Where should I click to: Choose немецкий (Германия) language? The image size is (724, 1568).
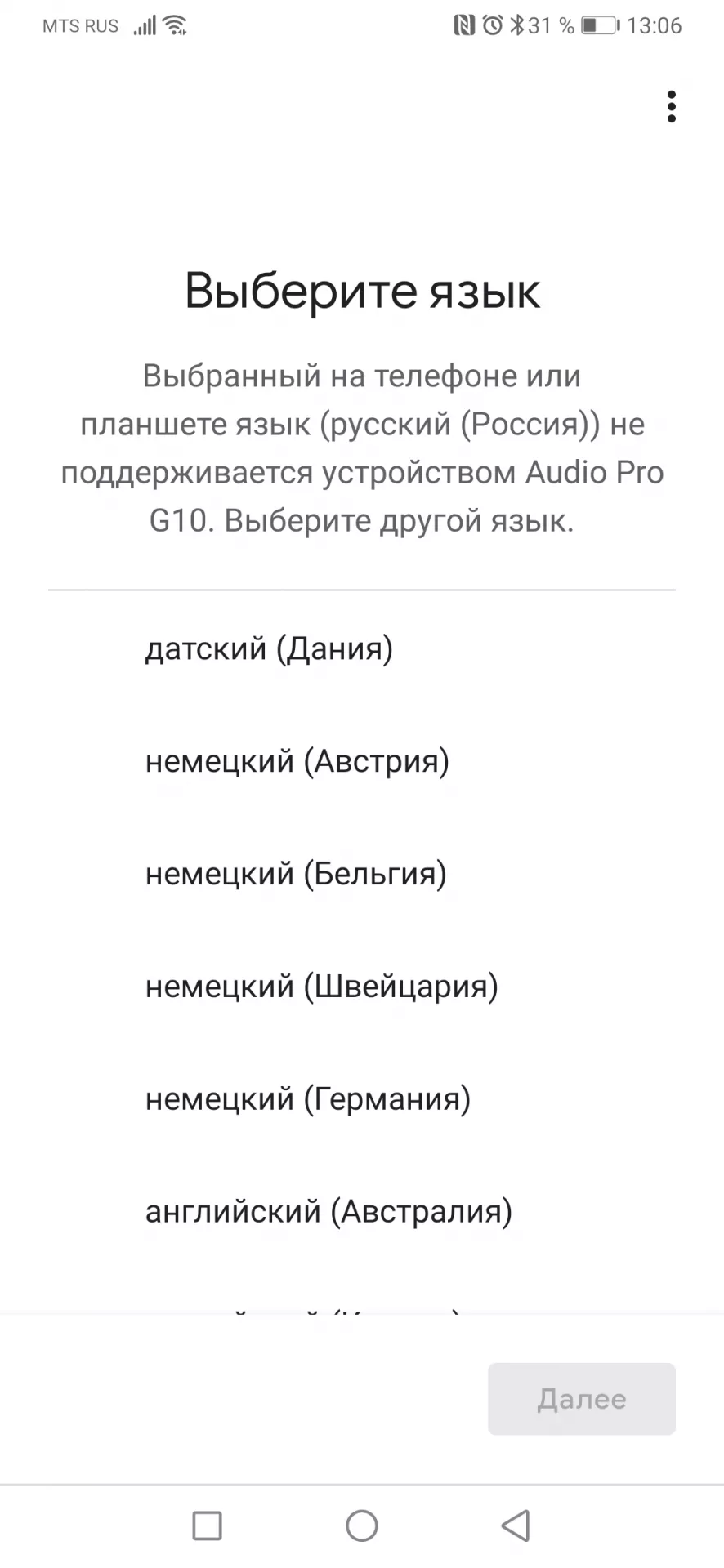(362, 1099)
